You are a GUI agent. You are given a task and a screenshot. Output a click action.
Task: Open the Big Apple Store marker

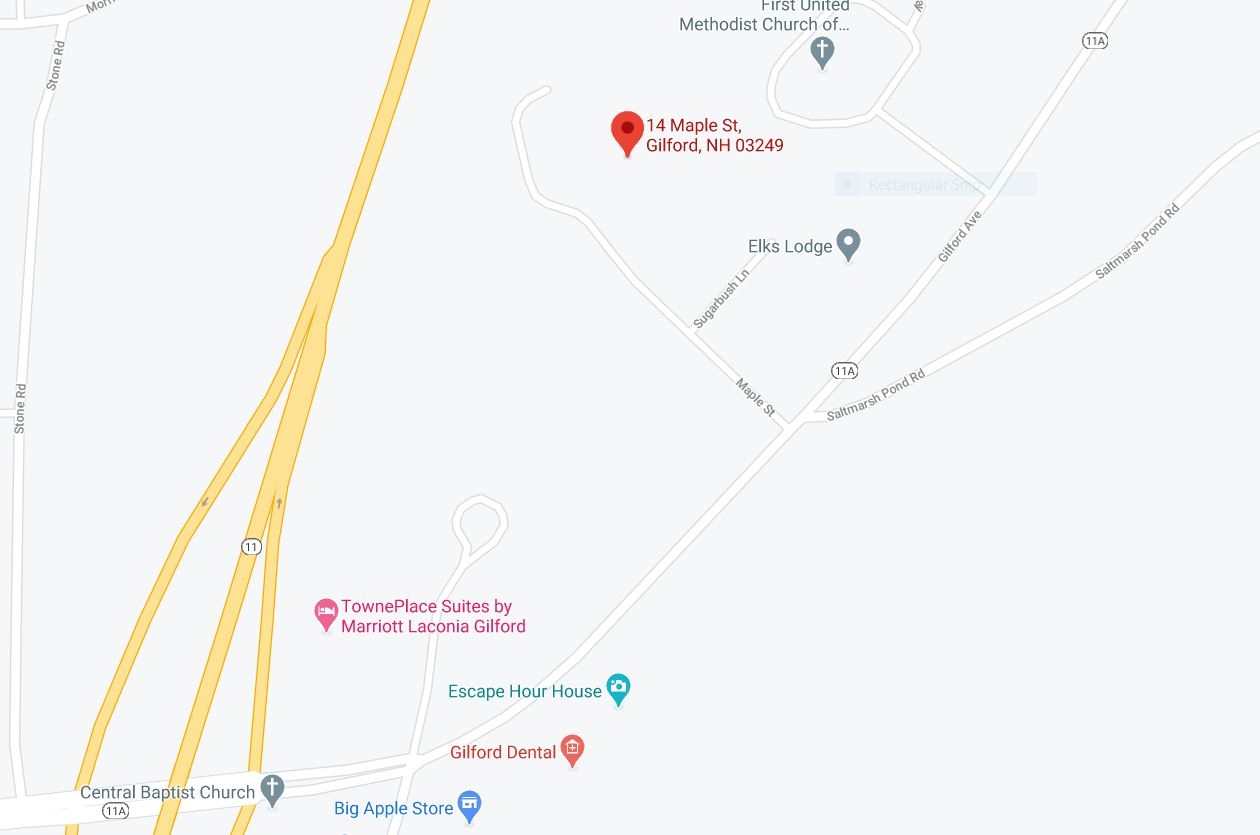pyautogui.click(x=469, y=804)
